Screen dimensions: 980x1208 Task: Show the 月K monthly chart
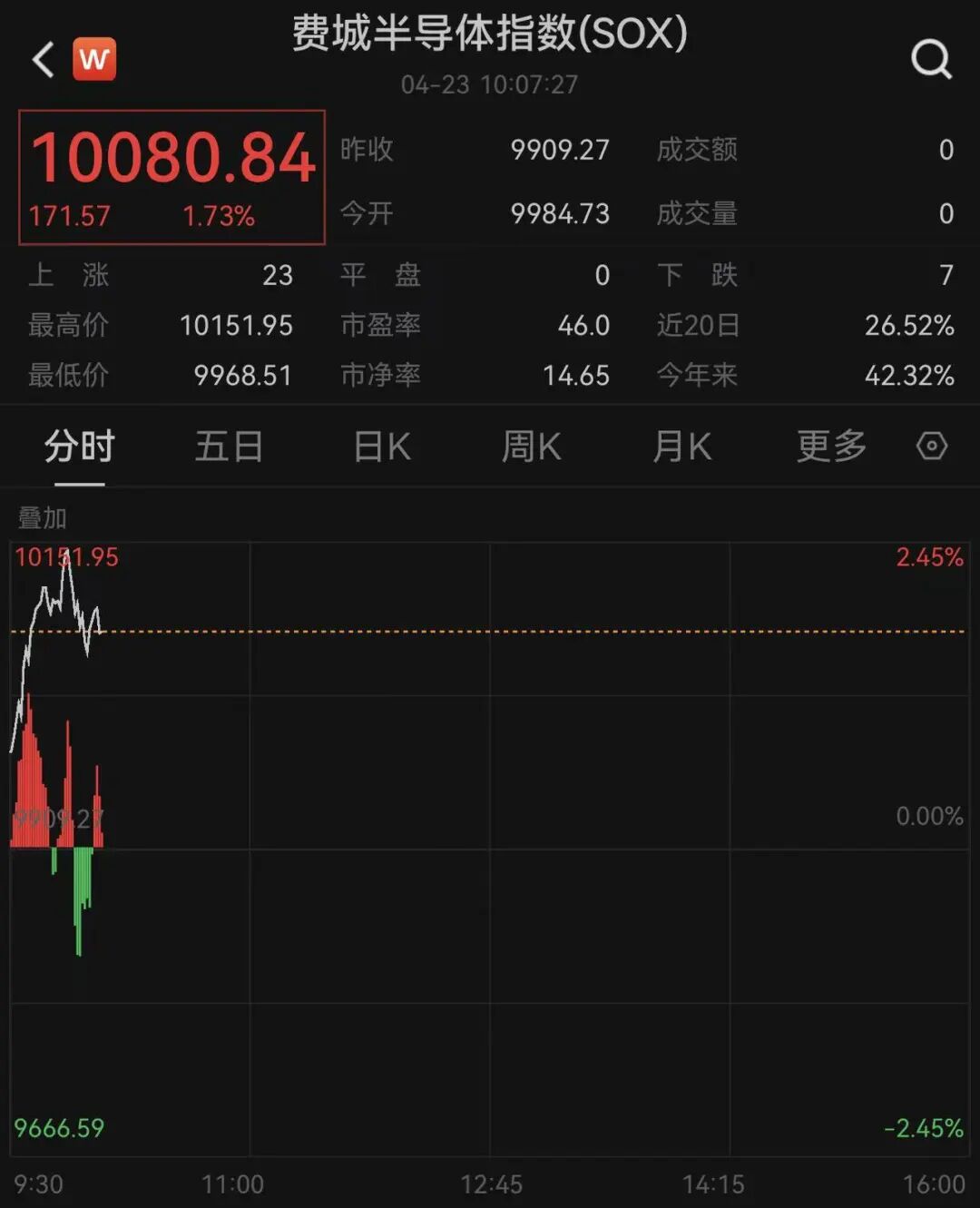pyautogui.click(x=682, y=447)
